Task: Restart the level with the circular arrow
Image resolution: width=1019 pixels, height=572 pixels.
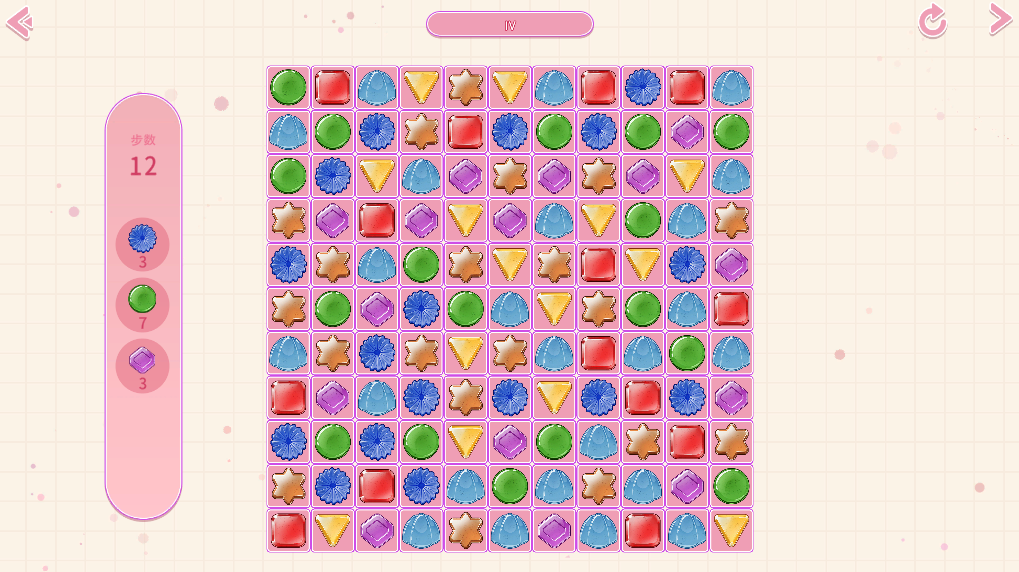Action: tap(933, 21)
